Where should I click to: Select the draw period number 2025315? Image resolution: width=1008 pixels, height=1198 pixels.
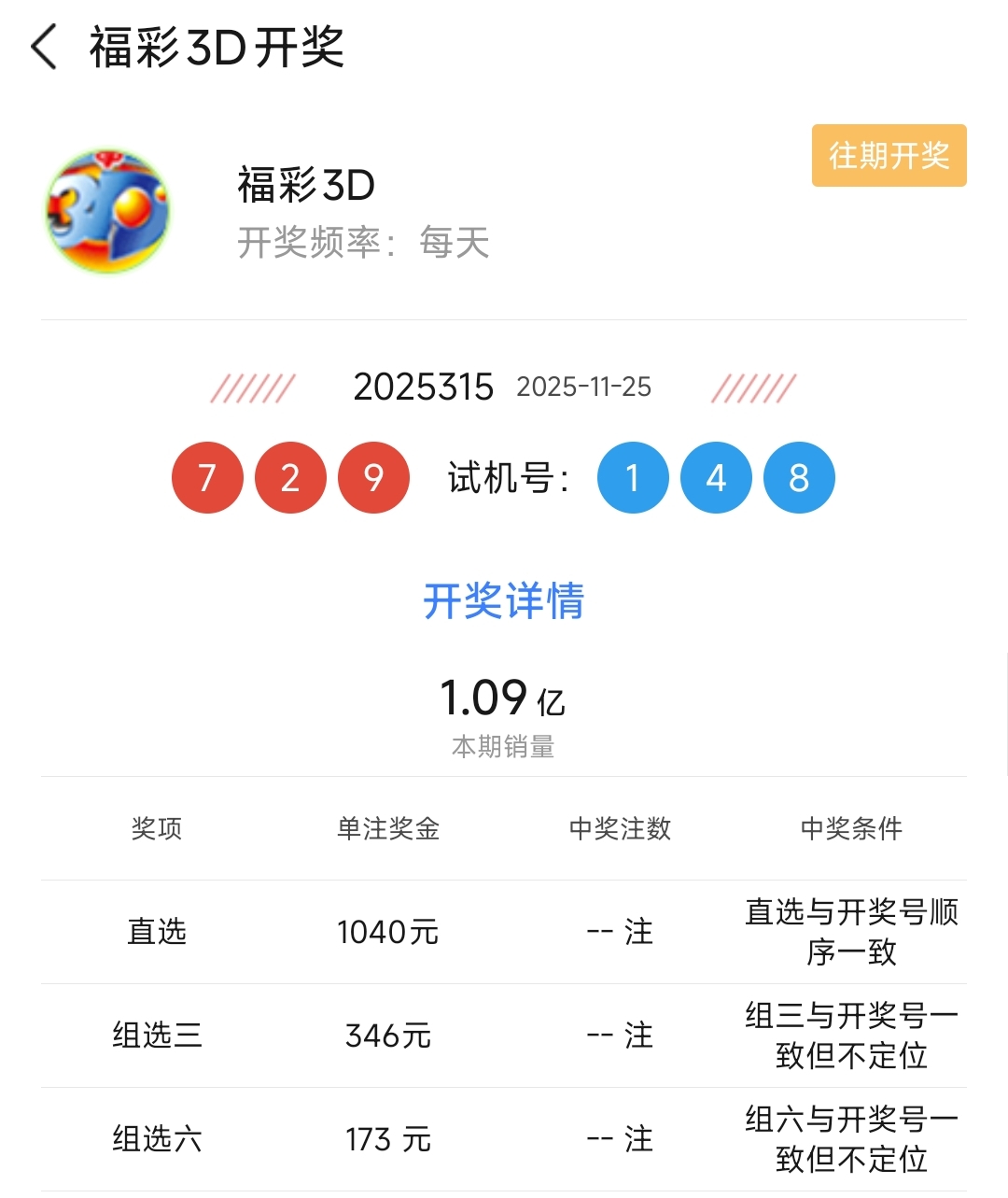pos(425,388)
